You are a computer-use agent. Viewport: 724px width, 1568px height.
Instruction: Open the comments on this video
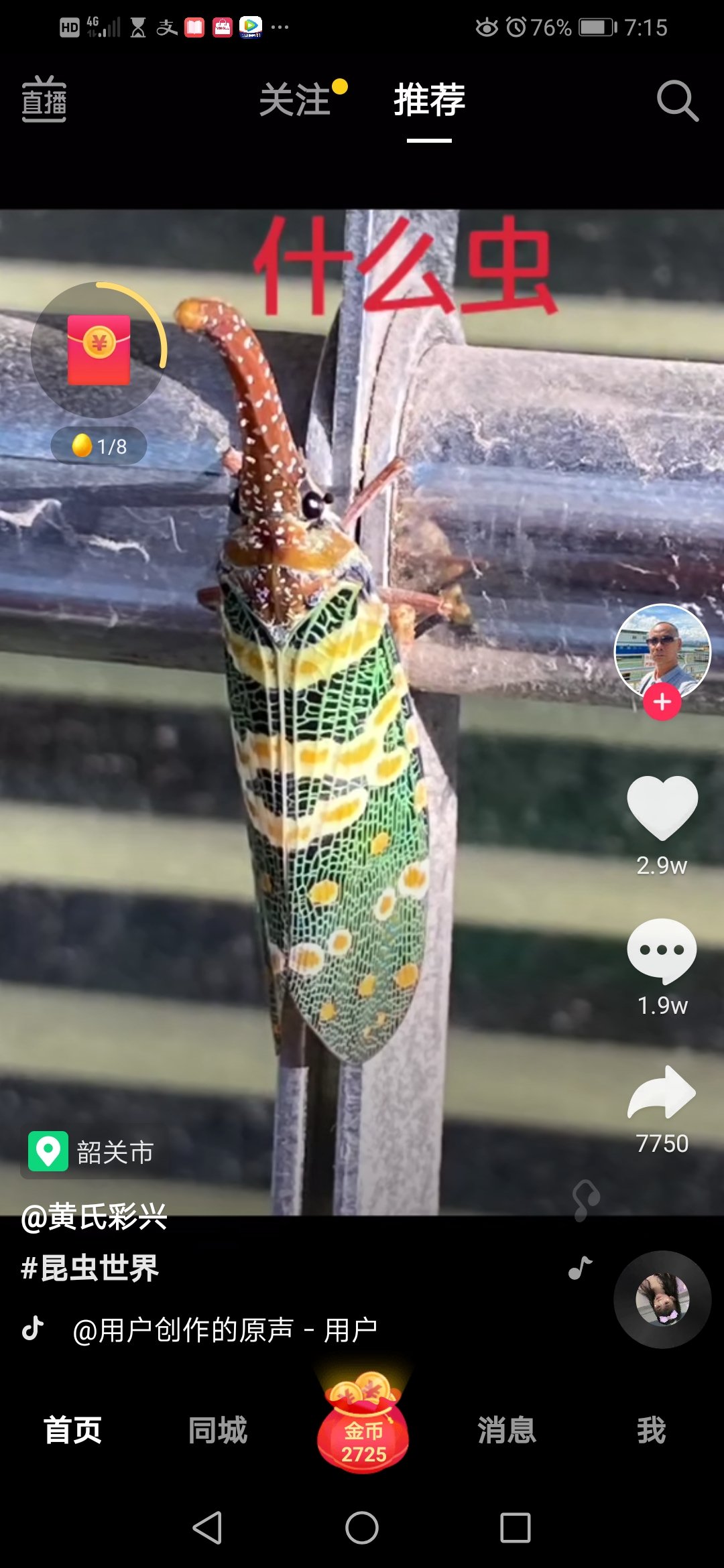click(x=662, y=950)
